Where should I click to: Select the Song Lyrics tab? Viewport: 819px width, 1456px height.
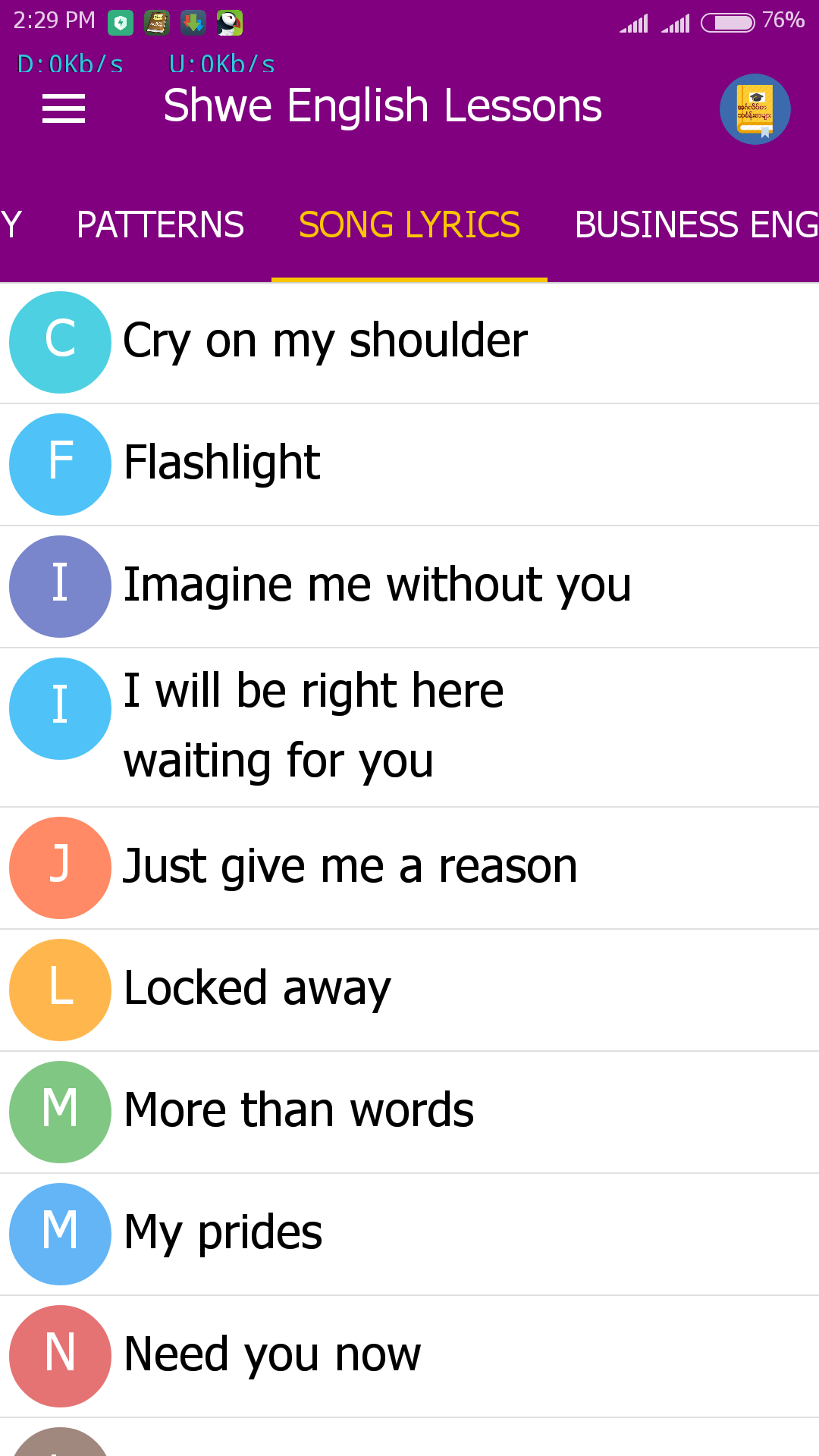coord(409,225)
